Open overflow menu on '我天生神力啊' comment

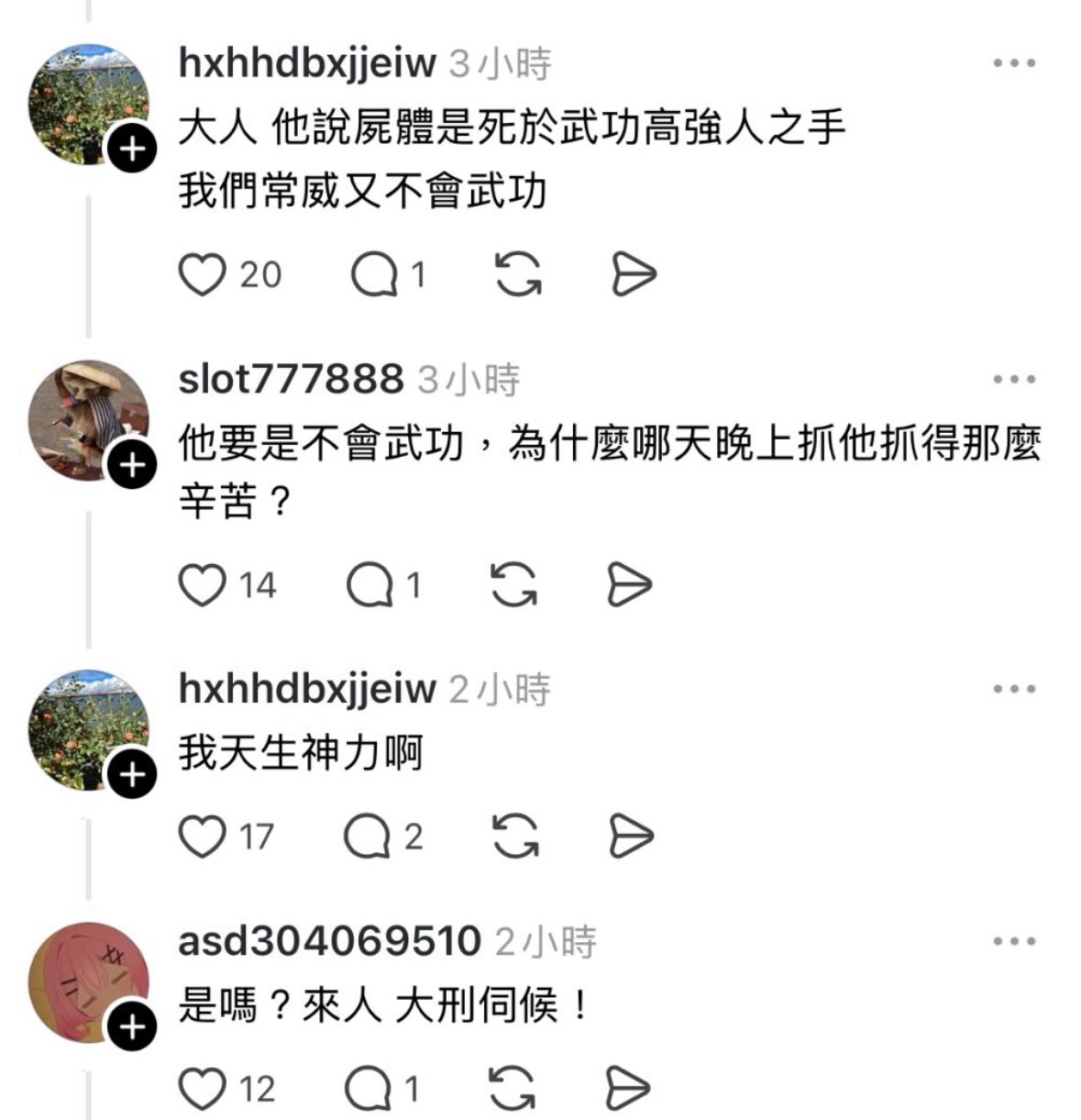[1014, 689]
